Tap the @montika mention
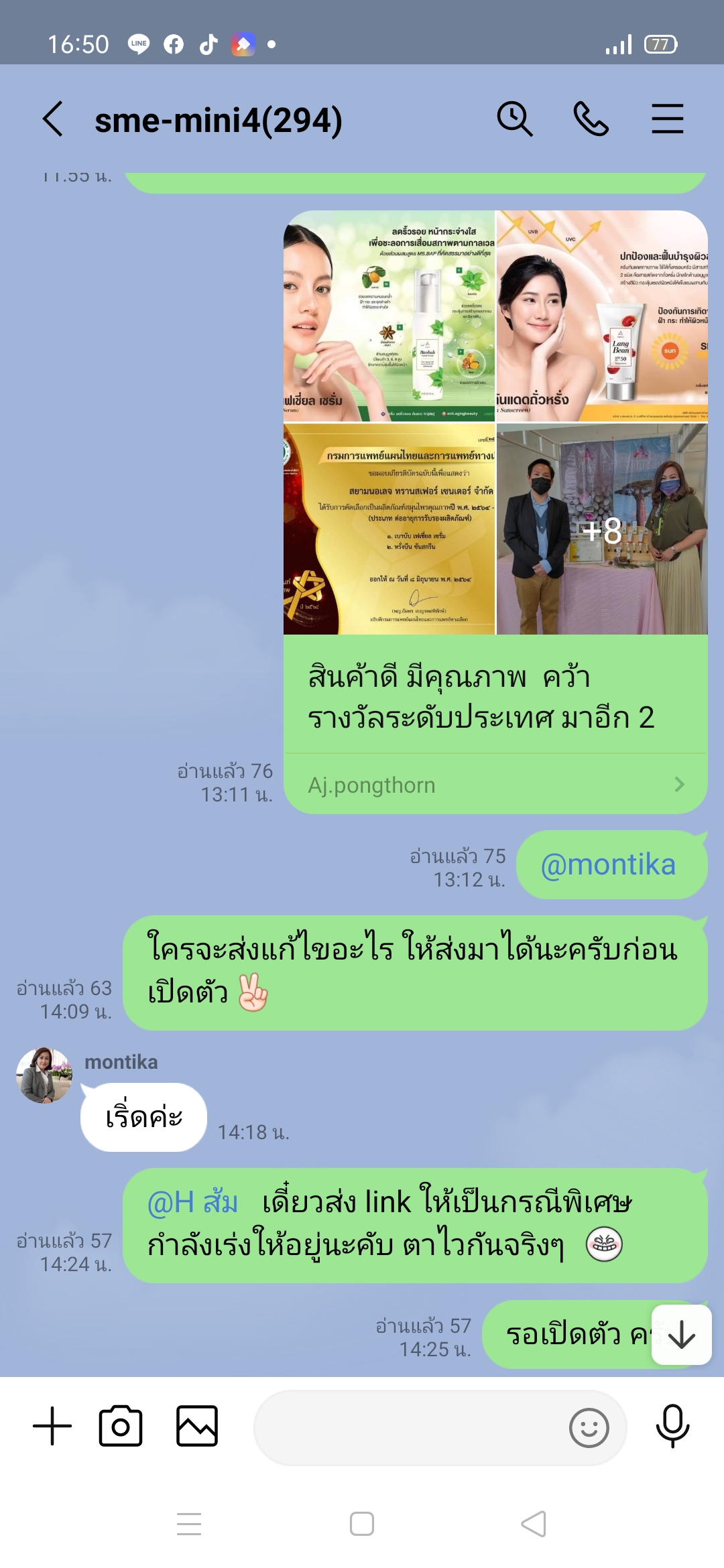The width and height of the screenshot is (724, 1568). point(608,865)
